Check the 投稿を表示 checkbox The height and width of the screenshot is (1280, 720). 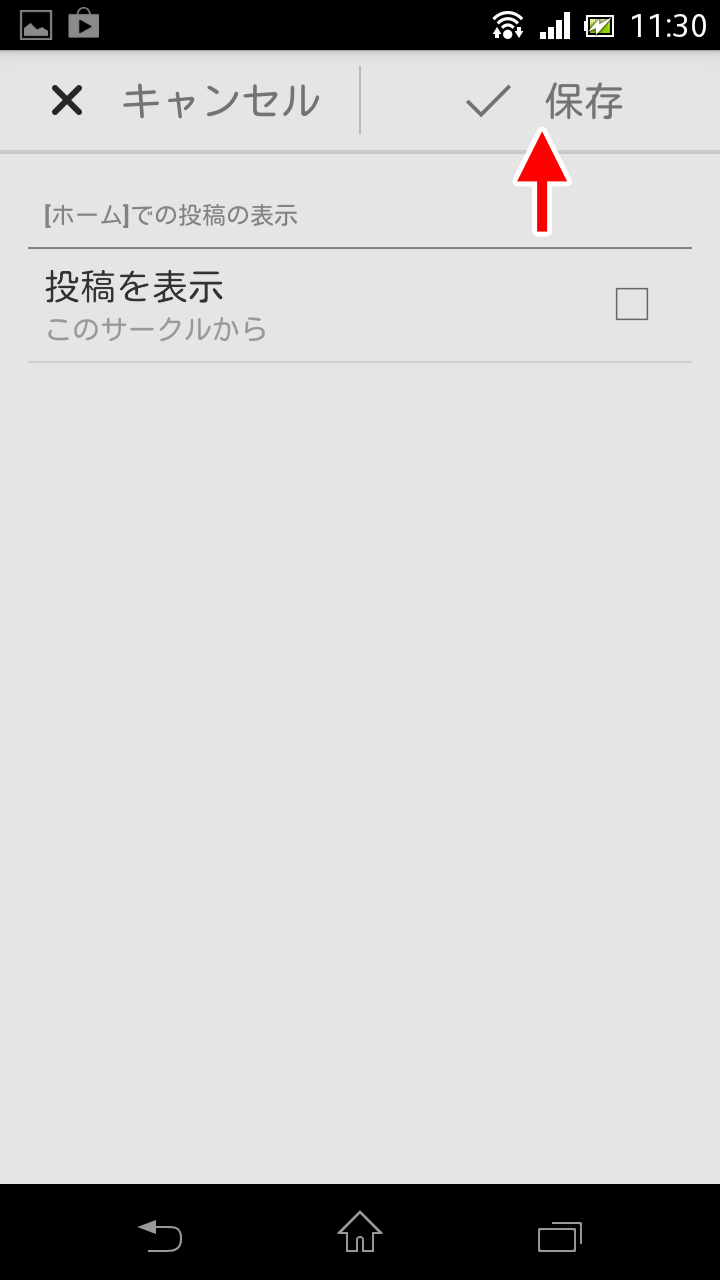pyautogui.click(x=632, y=304)
